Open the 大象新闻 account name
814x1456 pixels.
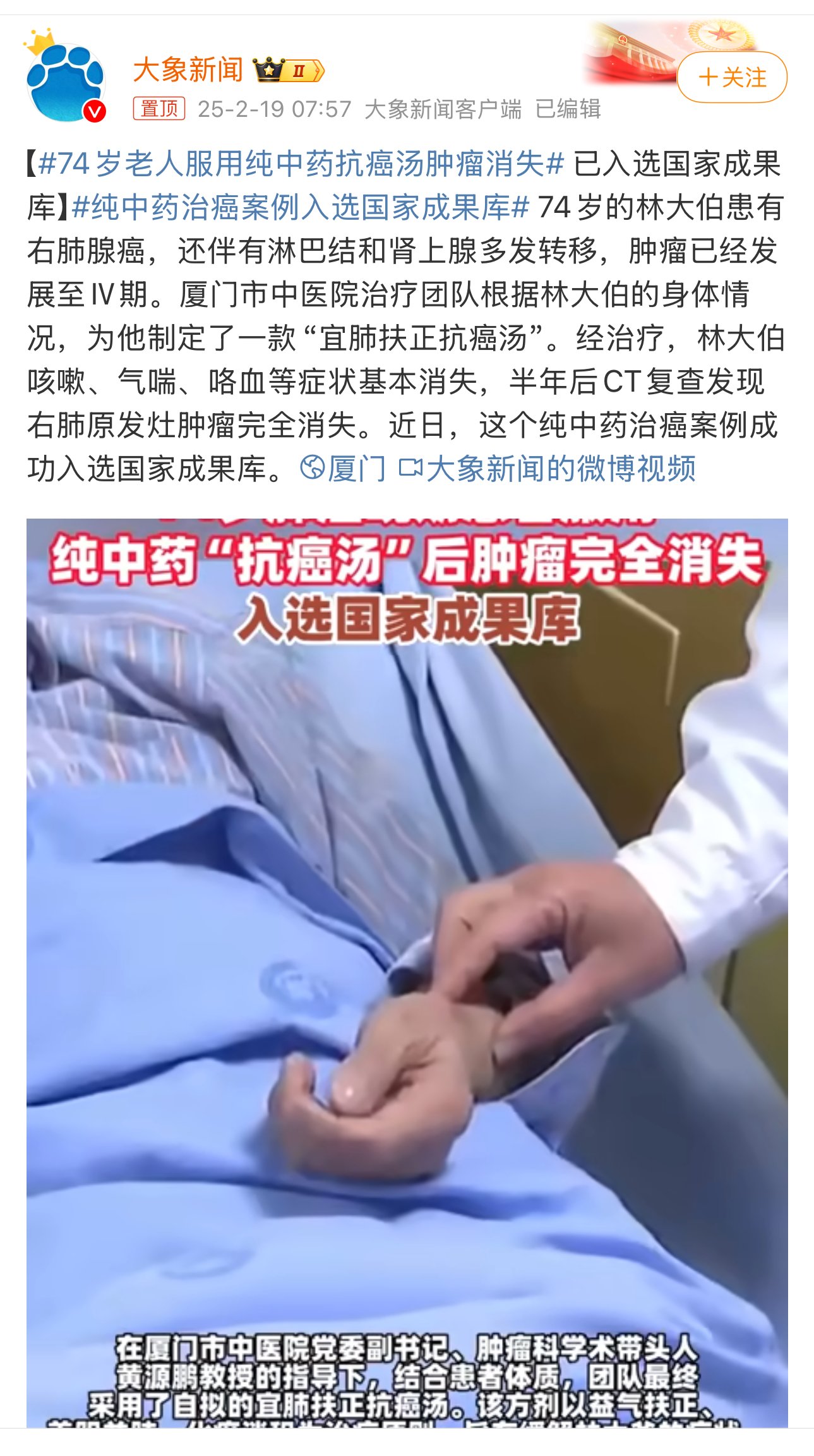(x=188, y=69)
